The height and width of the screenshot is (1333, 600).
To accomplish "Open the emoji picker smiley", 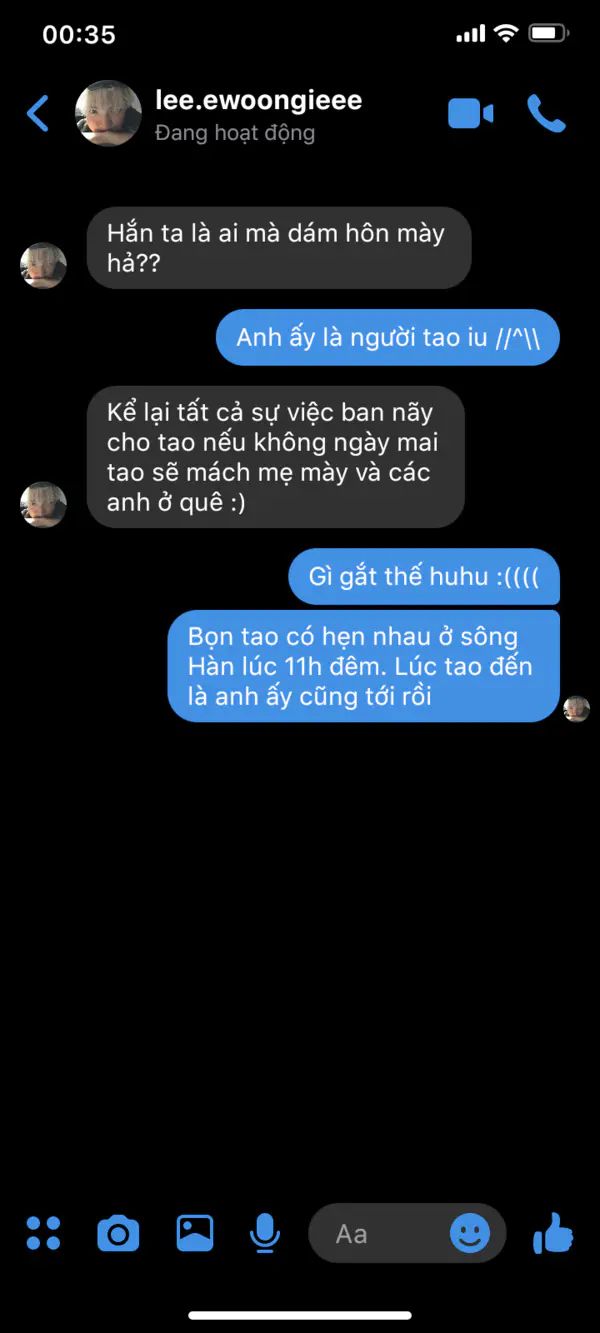I will point(470,1233).
